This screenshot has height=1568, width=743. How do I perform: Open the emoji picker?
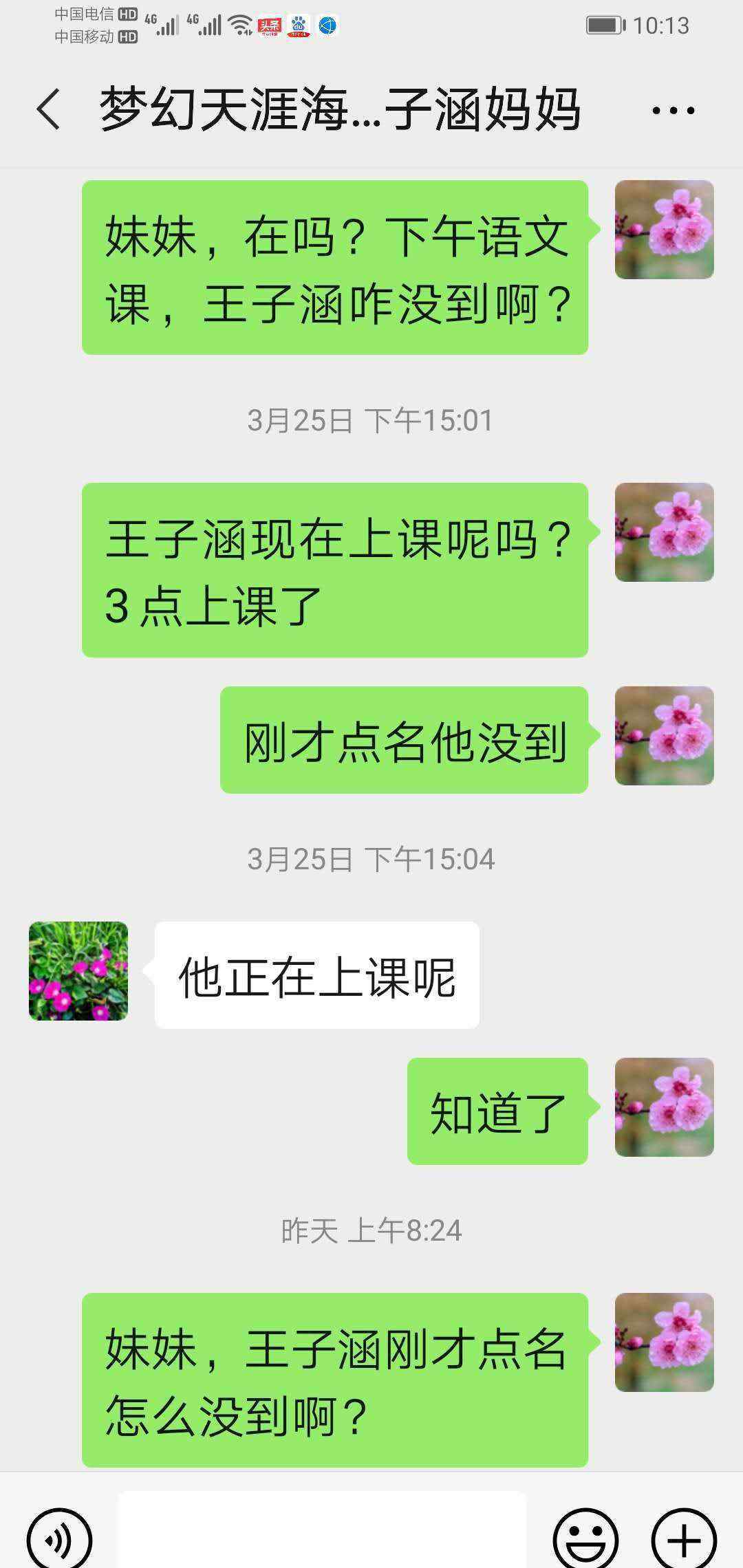click(x=585, y=1539)
